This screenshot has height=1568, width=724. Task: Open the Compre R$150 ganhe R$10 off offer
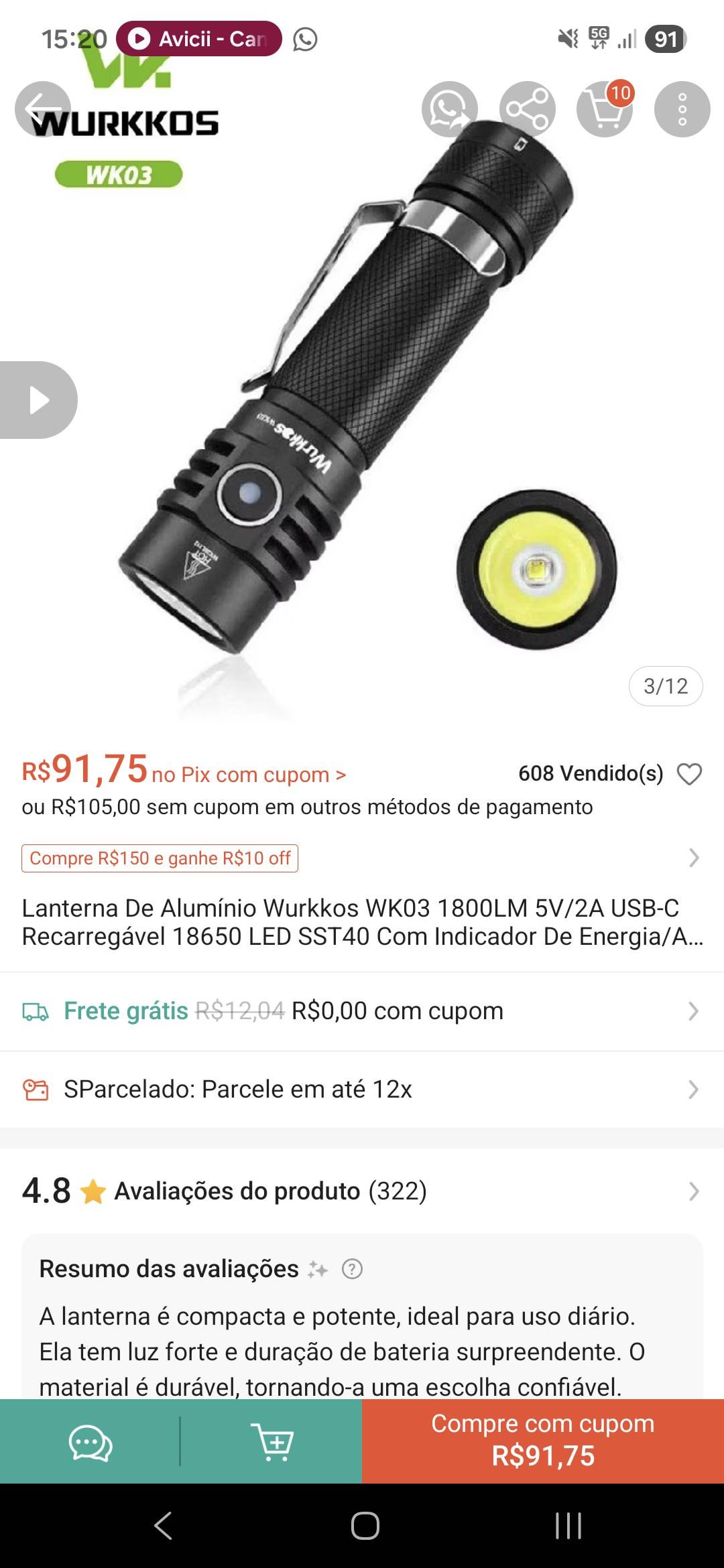160,858
